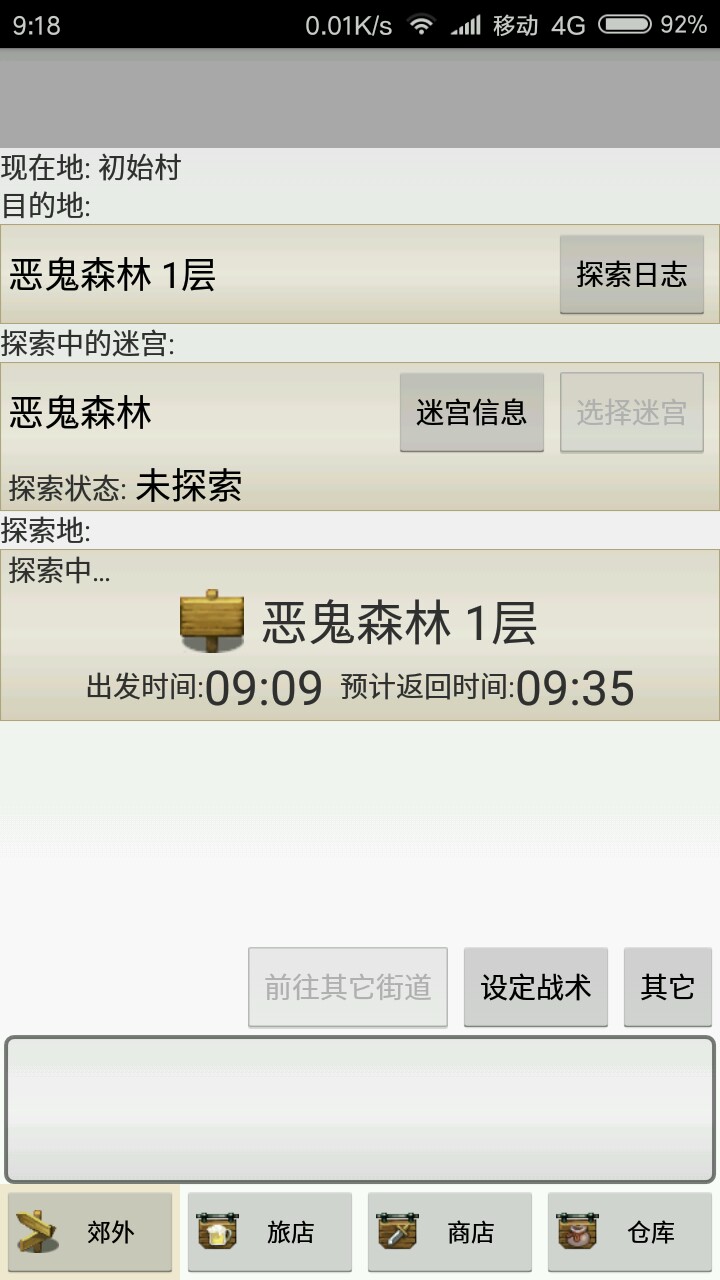Tap the 前往其它街道 button
The width and height of the screenshot is (720, 1280).
coord(347,987)
